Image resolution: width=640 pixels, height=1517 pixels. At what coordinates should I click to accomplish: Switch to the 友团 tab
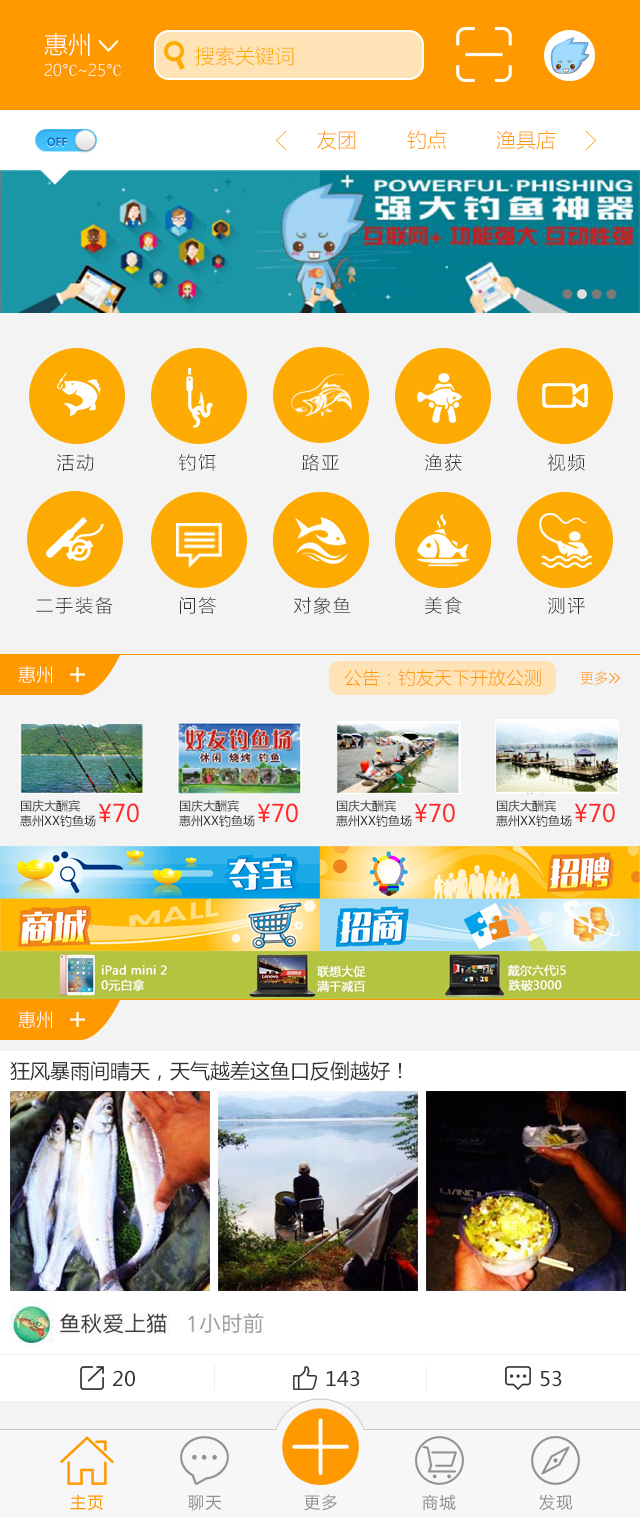pos(336,141)
